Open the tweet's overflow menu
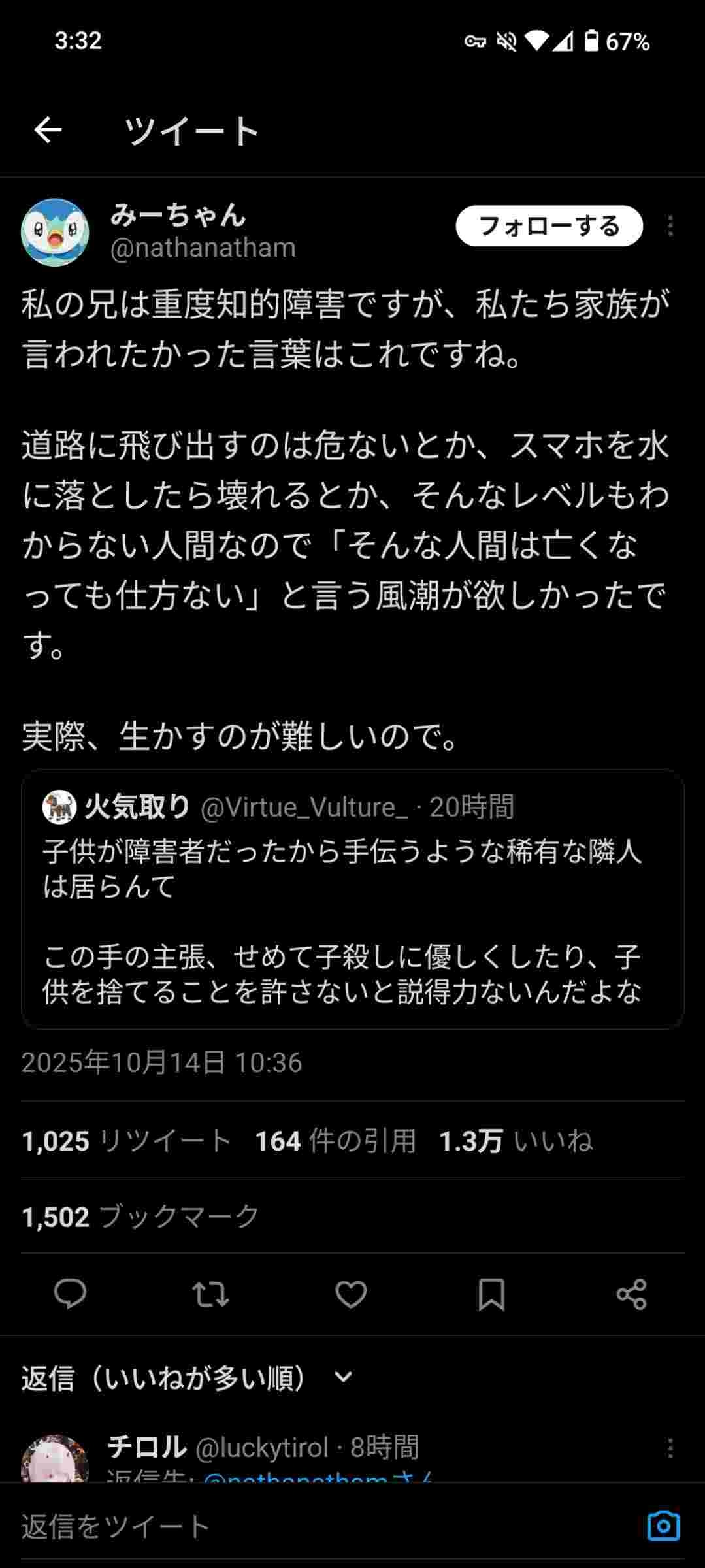 click(x=670, y=226)
